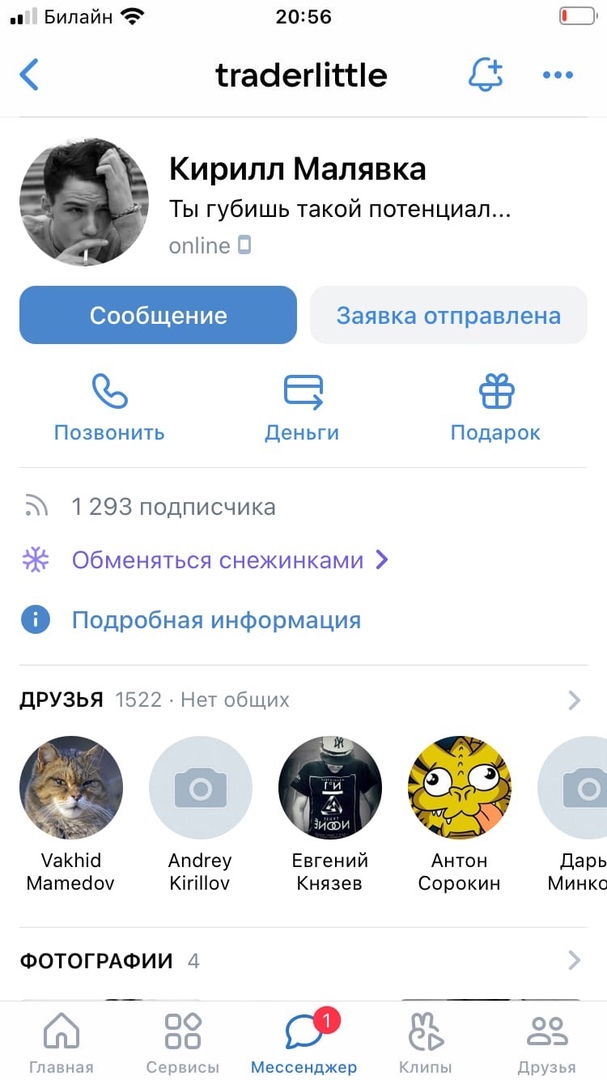The width and height of the screenshot is (607, 1080).
Task: Tap the Сообщение button
Action: pyautogui.click(x=158, y=316)
